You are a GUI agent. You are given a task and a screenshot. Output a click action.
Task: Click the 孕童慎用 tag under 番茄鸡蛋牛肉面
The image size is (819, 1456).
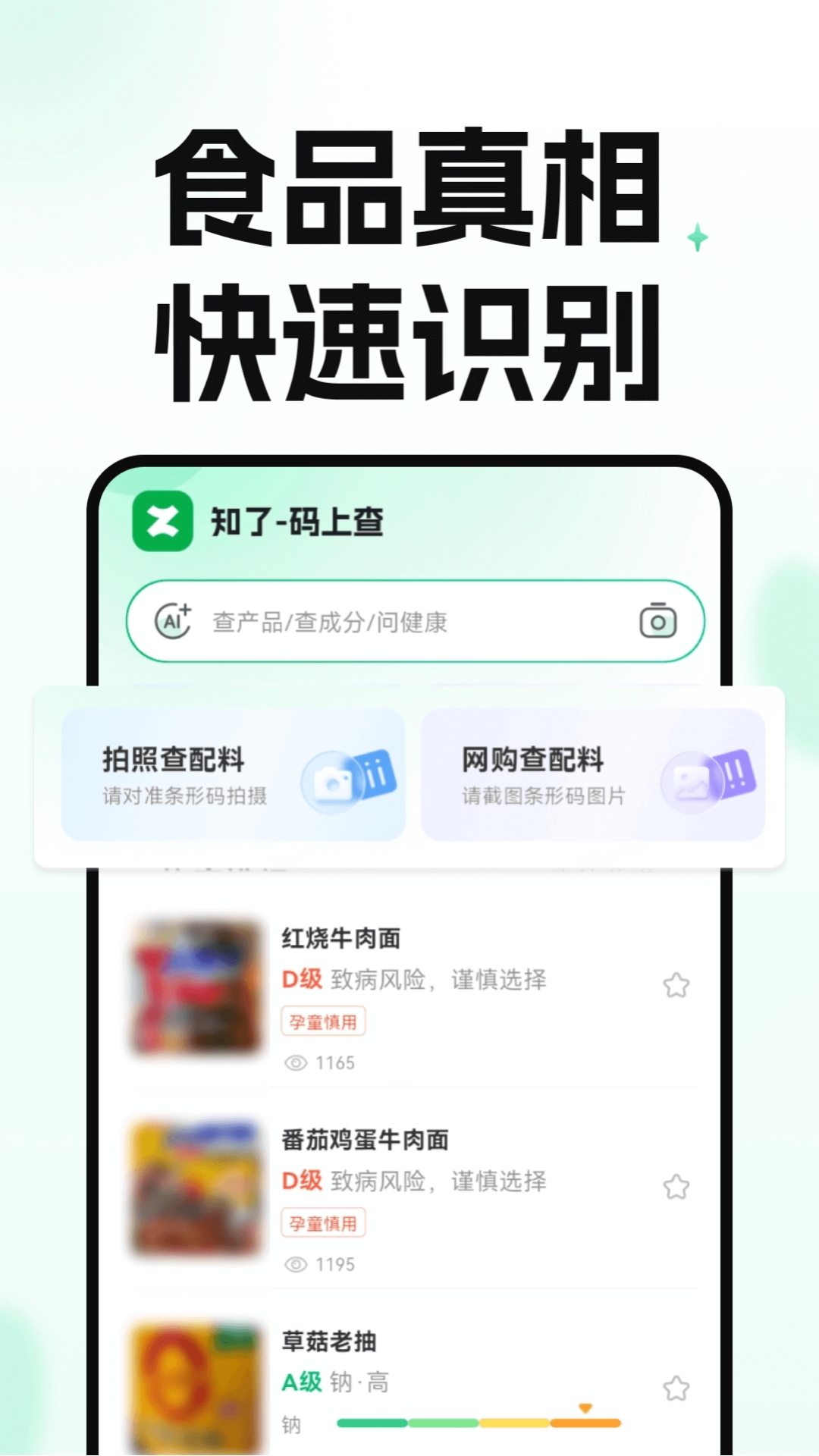pos(324,1223)
